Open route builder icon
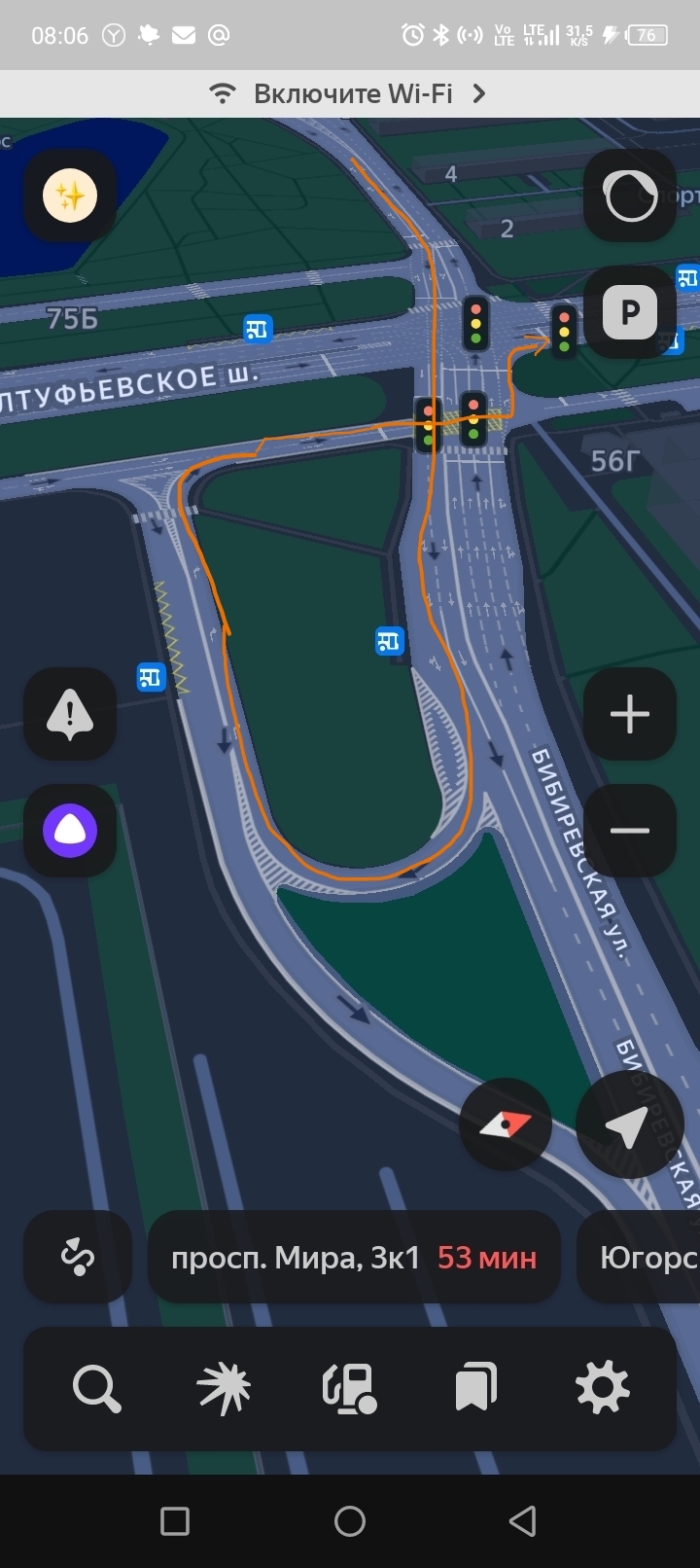 [78, 1257]
